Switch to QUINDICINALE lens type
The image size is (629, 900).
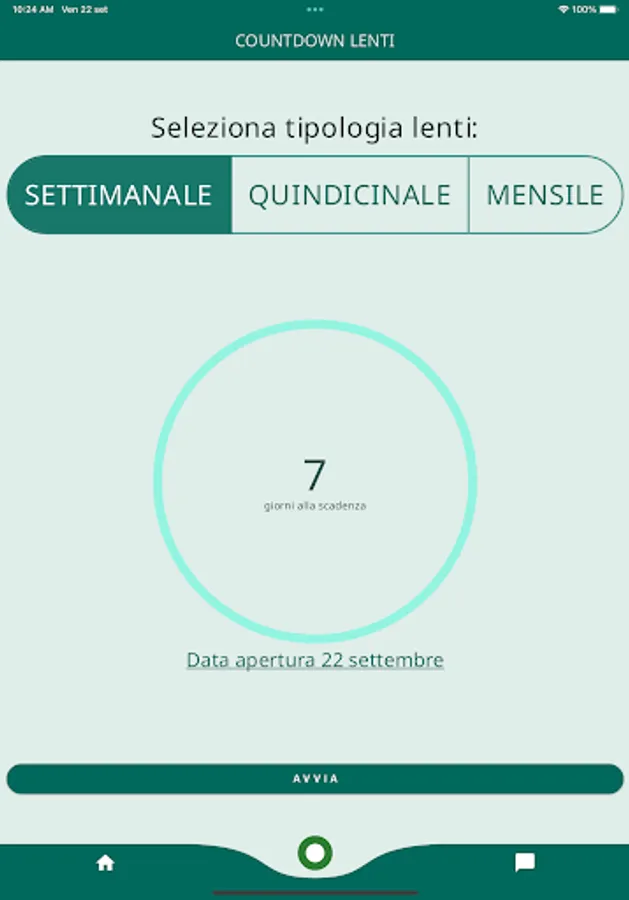349,195
